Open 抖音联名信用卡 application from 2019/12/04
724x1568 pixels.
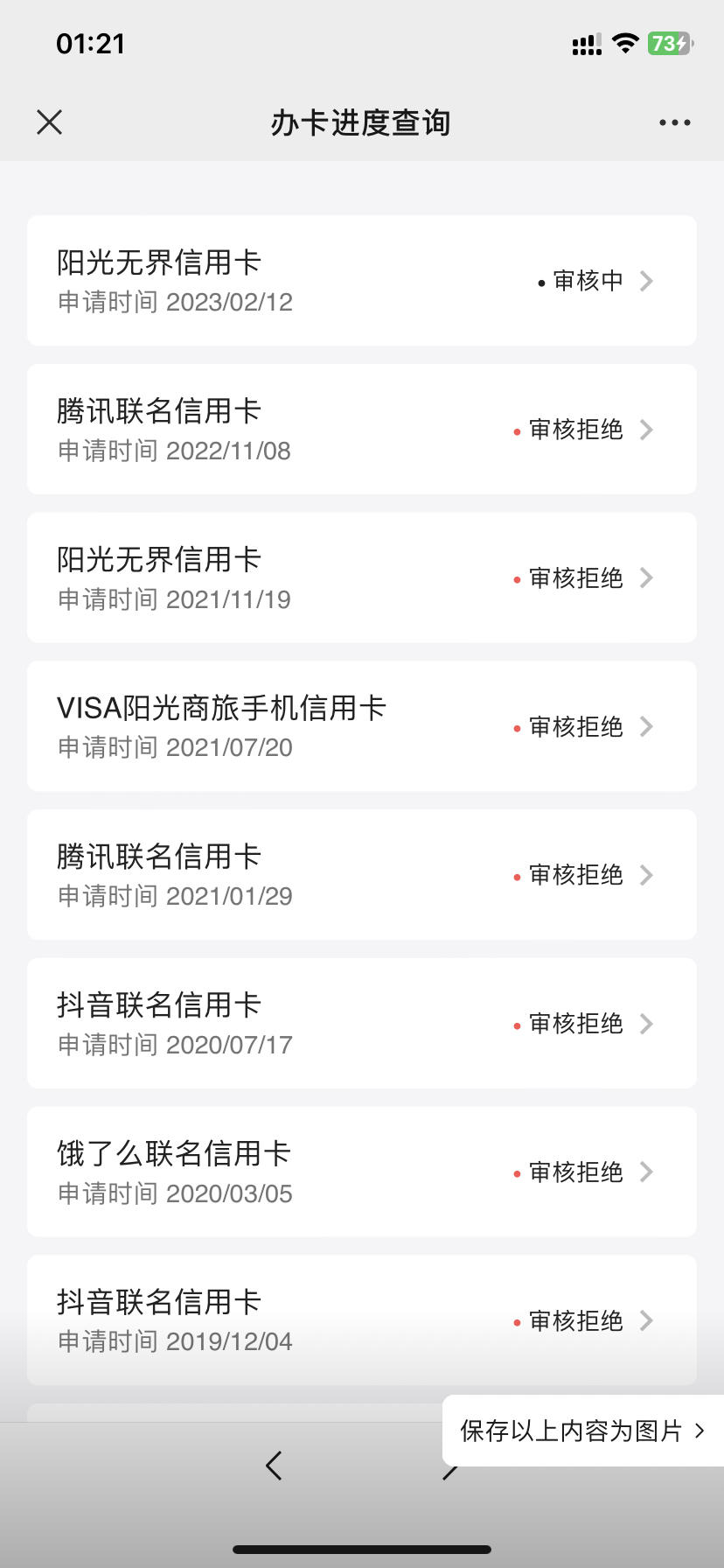click(x=362, y=1320)
